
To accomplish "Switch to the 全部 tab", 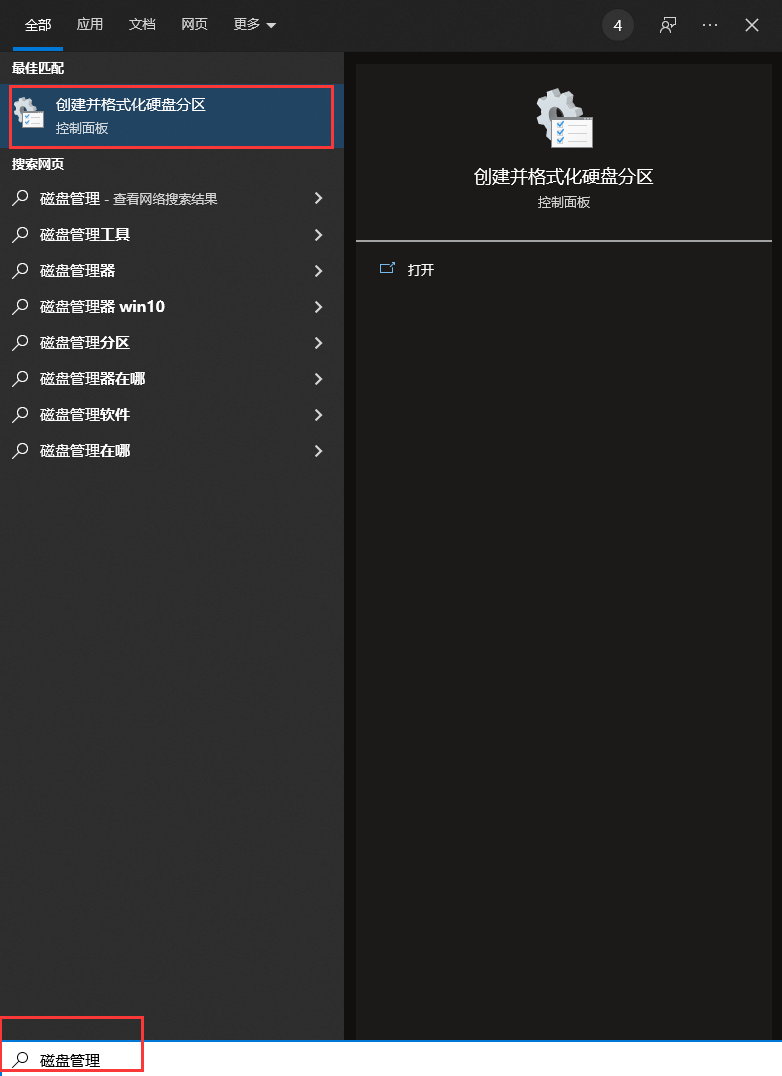I will (x=38, y=25).
